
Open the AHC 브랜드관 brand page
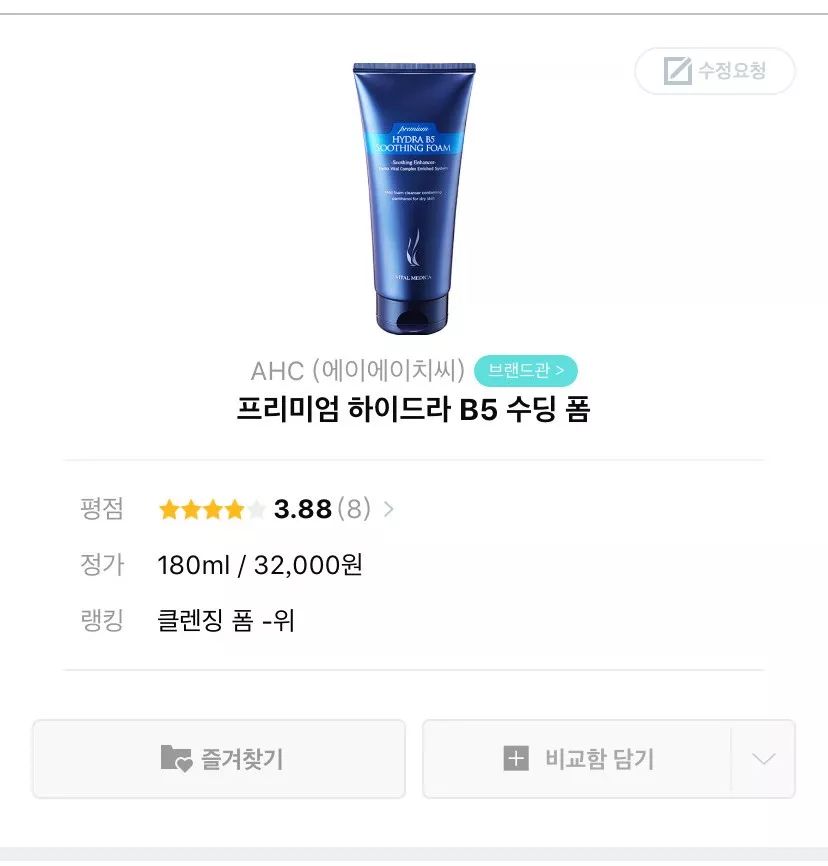click(x=525, y=371)
